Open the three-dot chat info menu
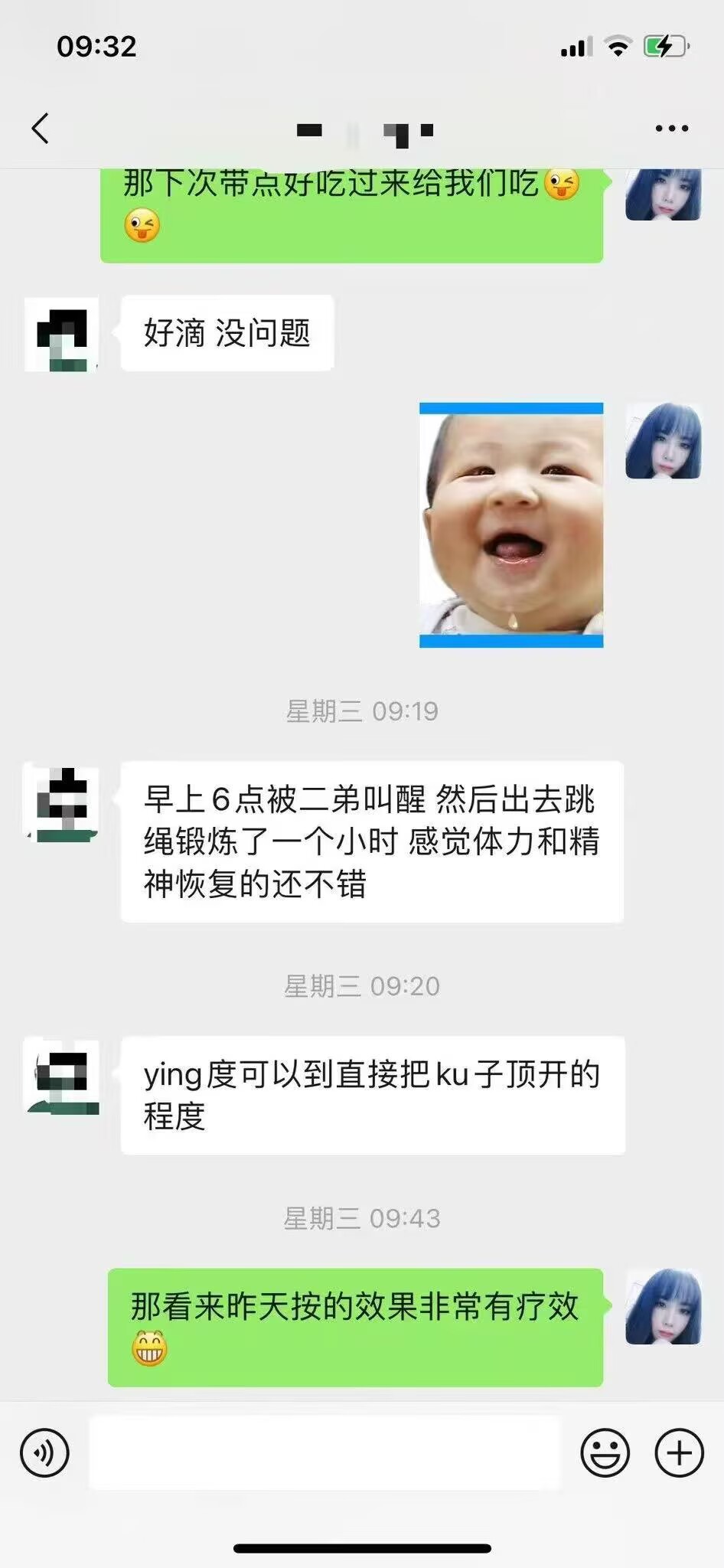This screenshot has width=724, height=1568. (671, 129)
